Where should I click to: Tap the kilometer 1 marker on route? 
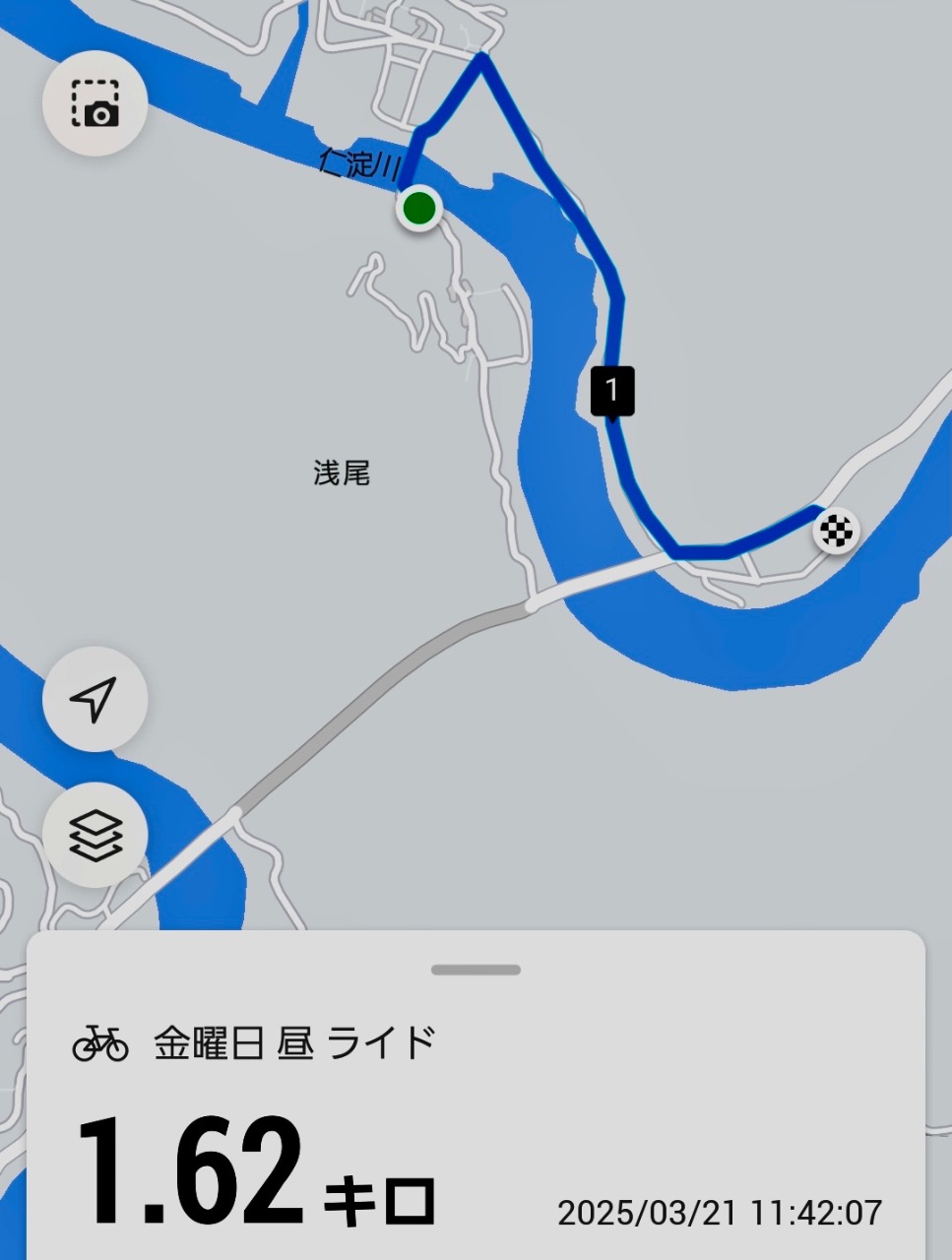pos(612,392)
